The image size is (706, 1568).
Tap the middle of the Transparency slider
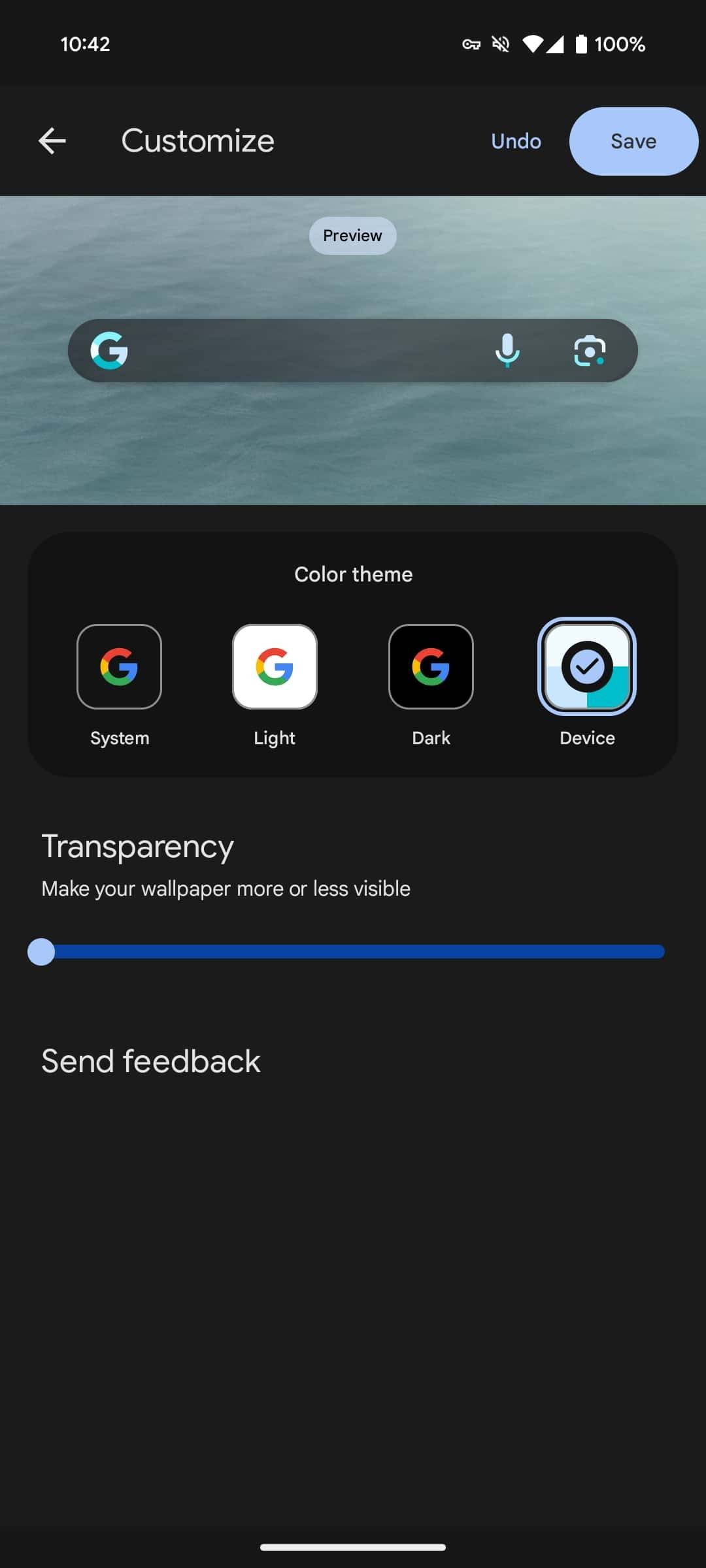[353, 952]
